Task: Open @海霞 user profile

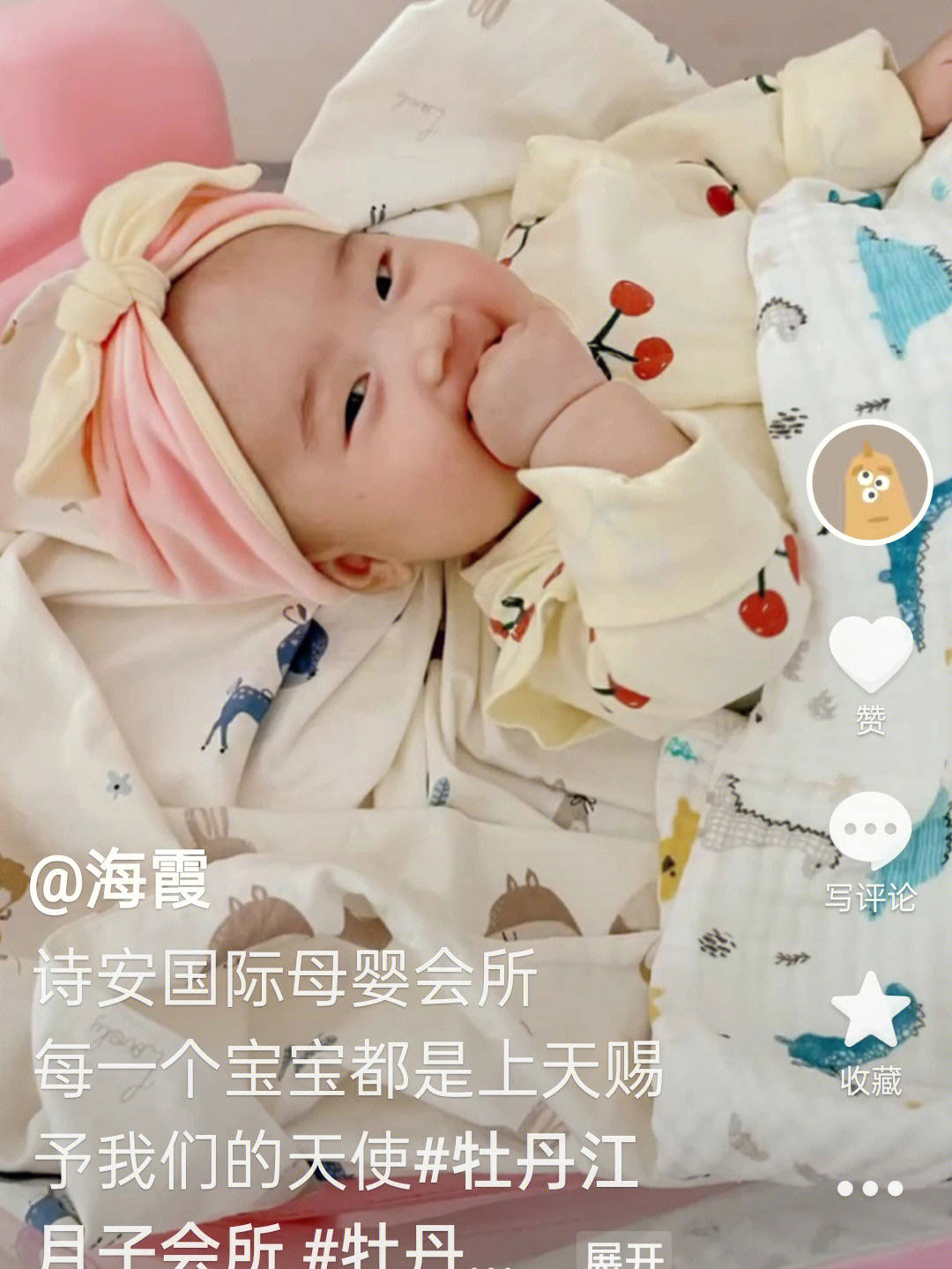Action: point(120,880)
